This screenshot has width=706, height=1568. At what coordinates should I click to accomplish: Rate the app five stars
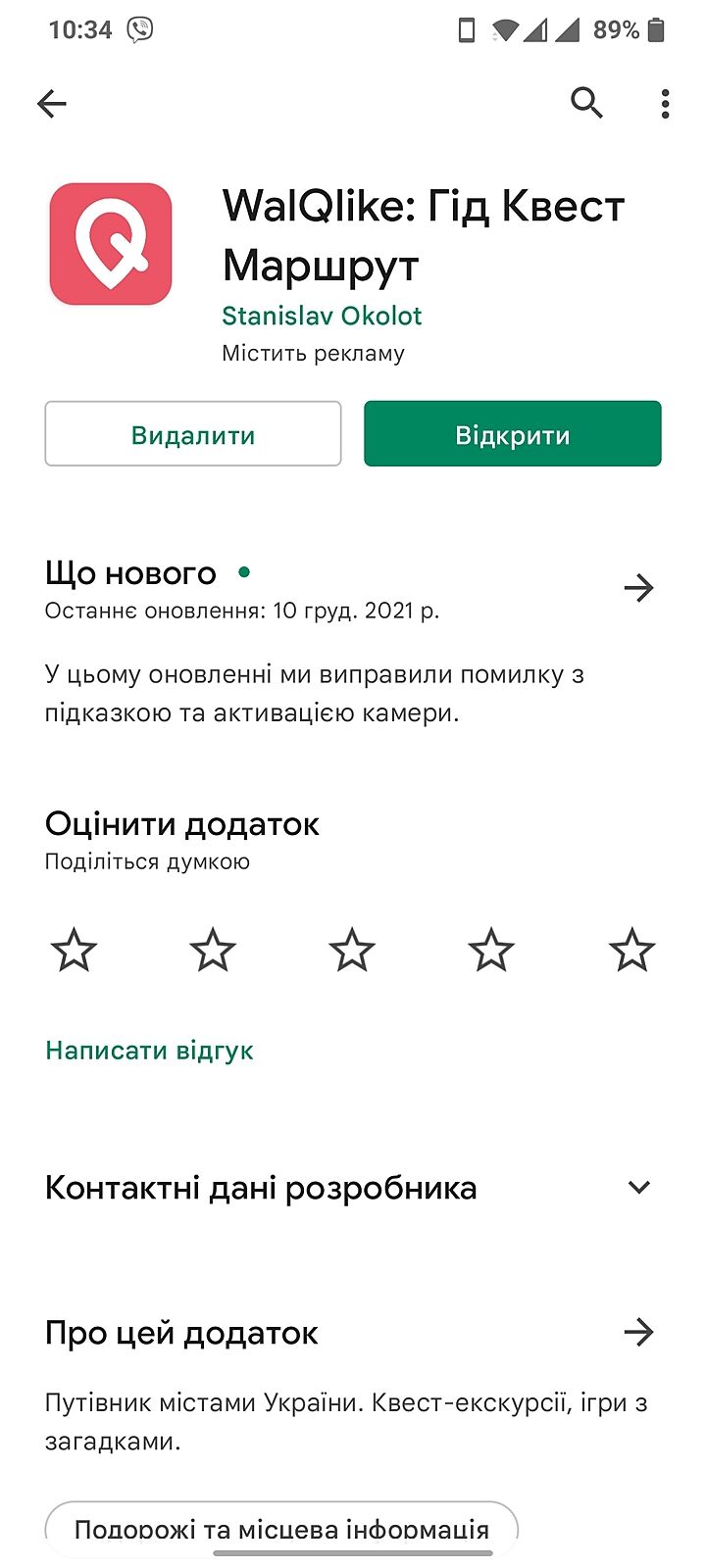tap(631, 950)
